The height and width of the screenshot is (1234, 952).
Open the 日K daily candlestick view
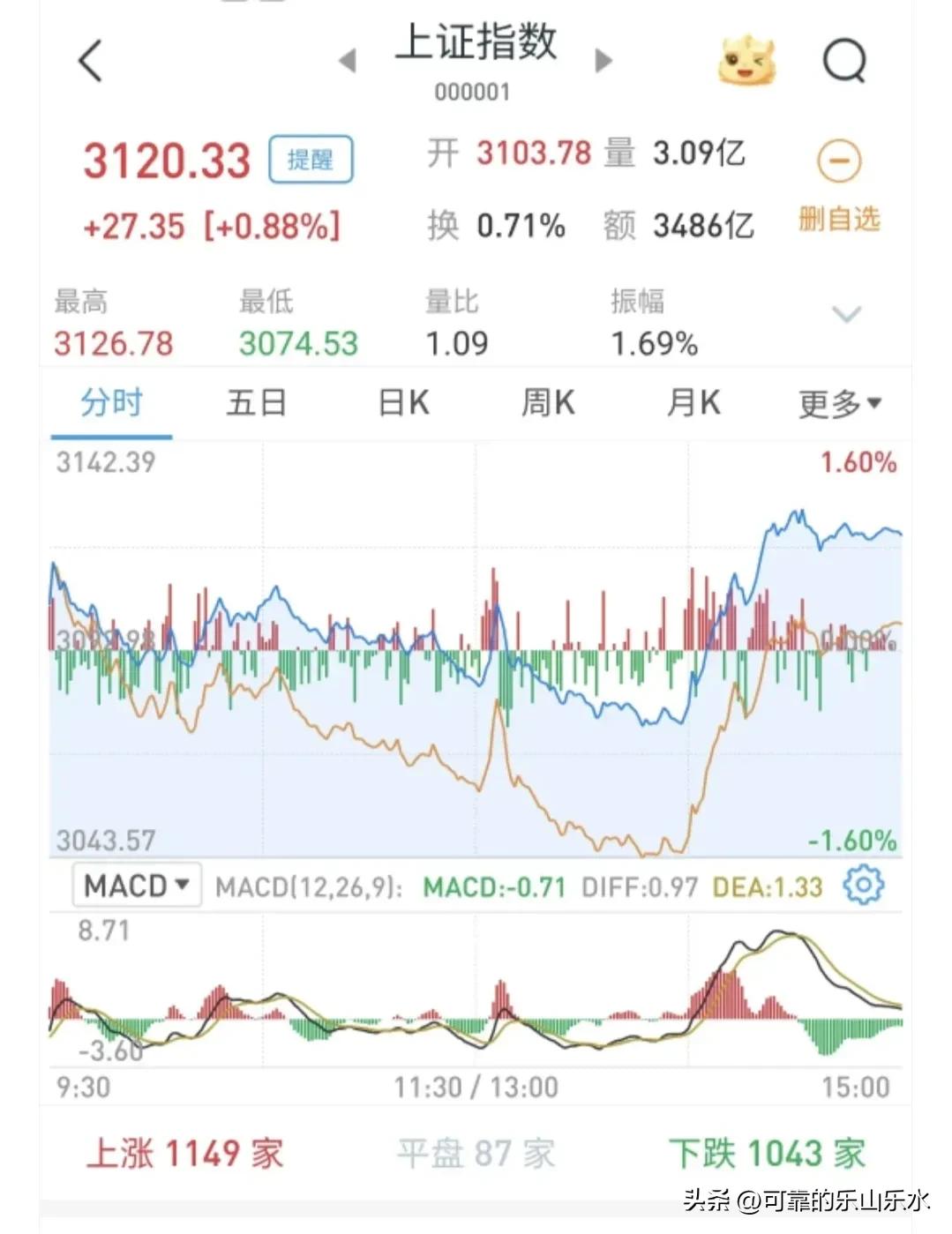(x=401, y=402)
